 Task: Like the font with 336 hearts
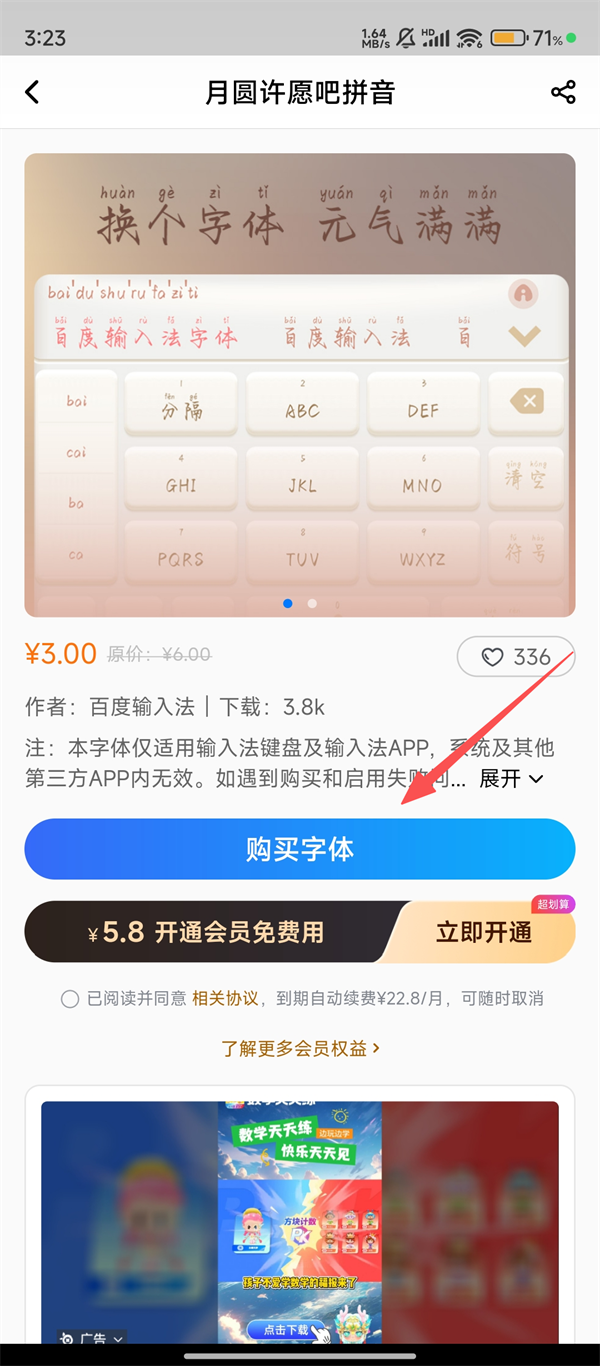516,657
